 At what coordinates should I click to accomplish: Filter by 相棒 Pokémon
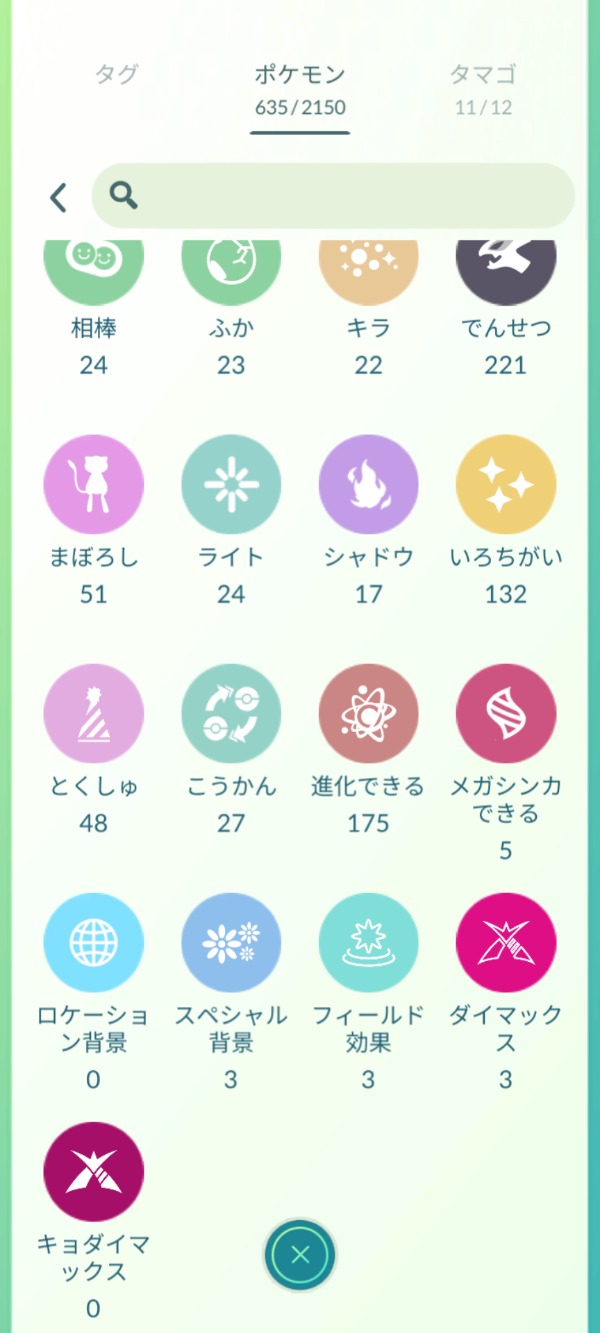click(94, 266)
